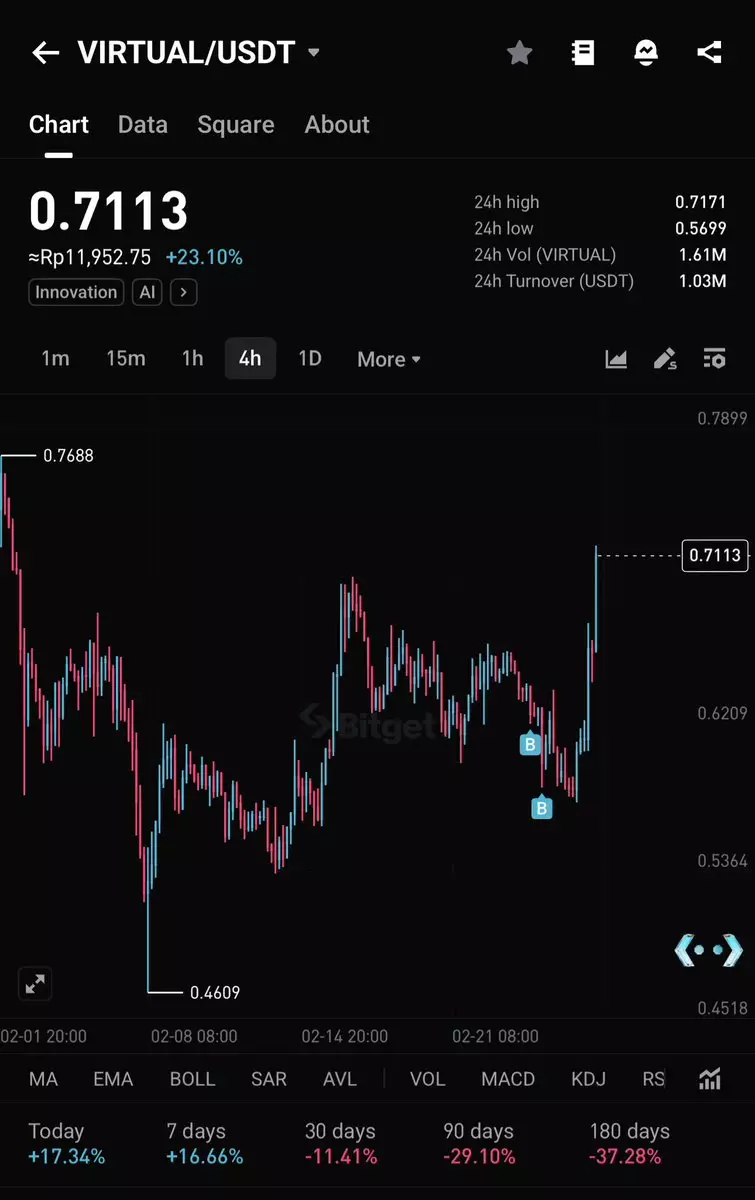Select the 1m timeframe
Screen dimensions: 755x1200
click(x=55, y=358)
